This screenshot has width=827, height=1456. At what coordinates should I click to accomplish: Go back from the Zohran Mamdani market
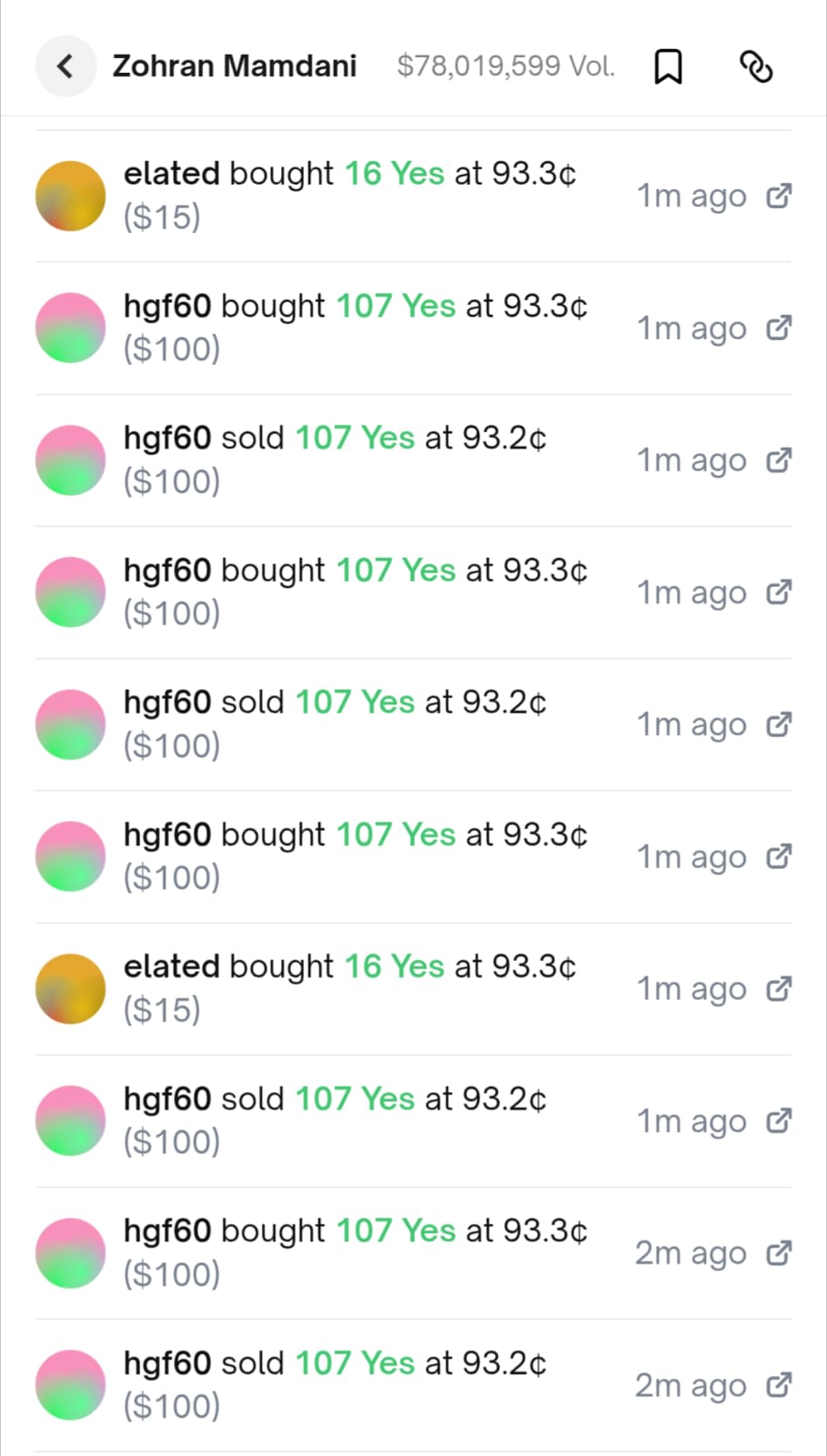point(66,66)
